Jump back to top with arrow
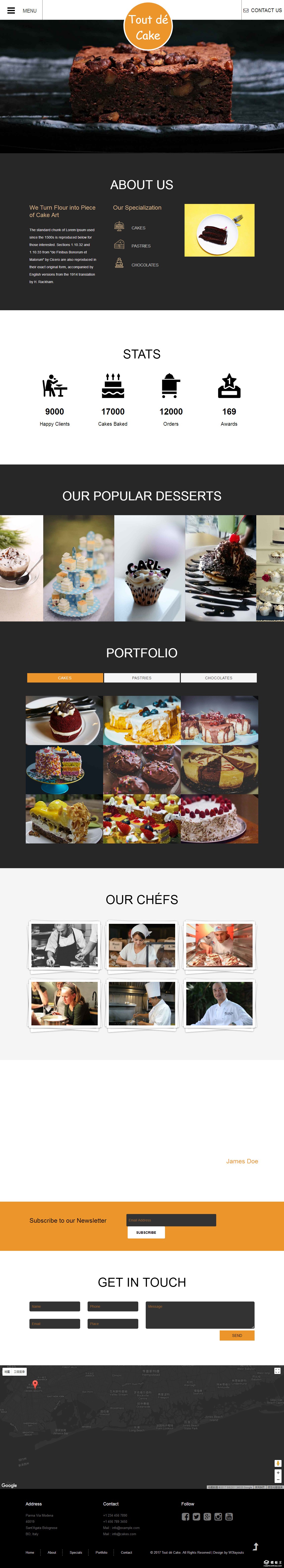Image resolution: width=284 pixels, height=1568 pixels. 255,1546
